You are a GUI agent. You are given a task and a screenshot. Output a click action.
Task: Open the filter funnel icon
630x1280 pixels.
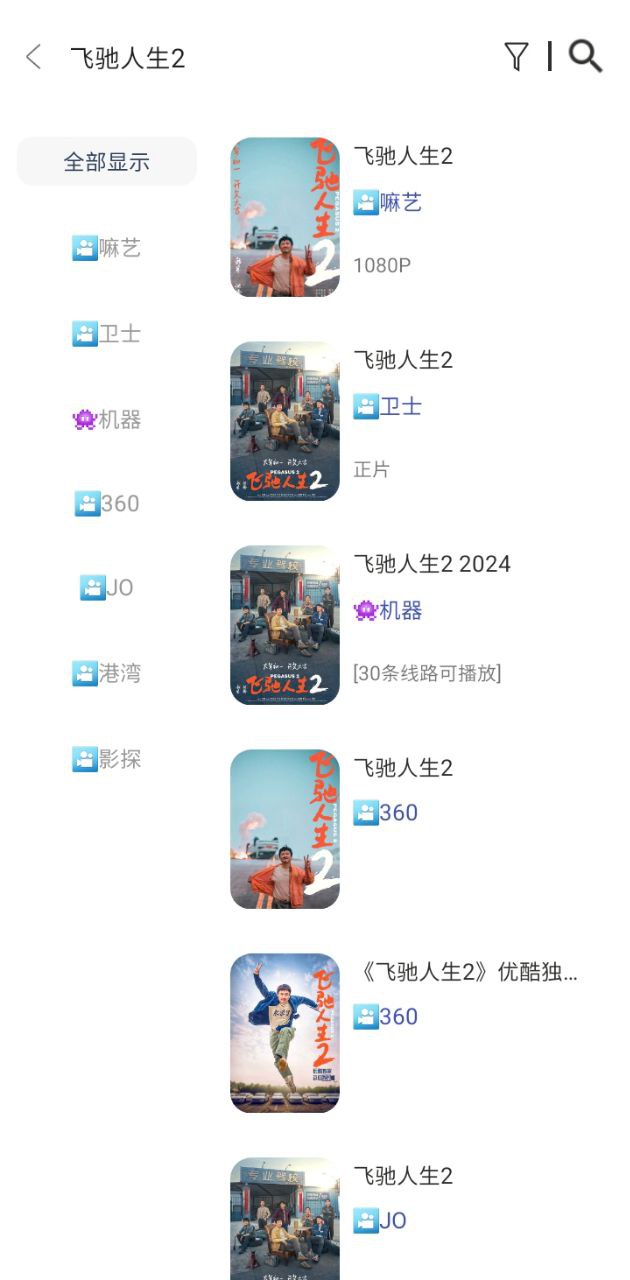coord(516,57)
